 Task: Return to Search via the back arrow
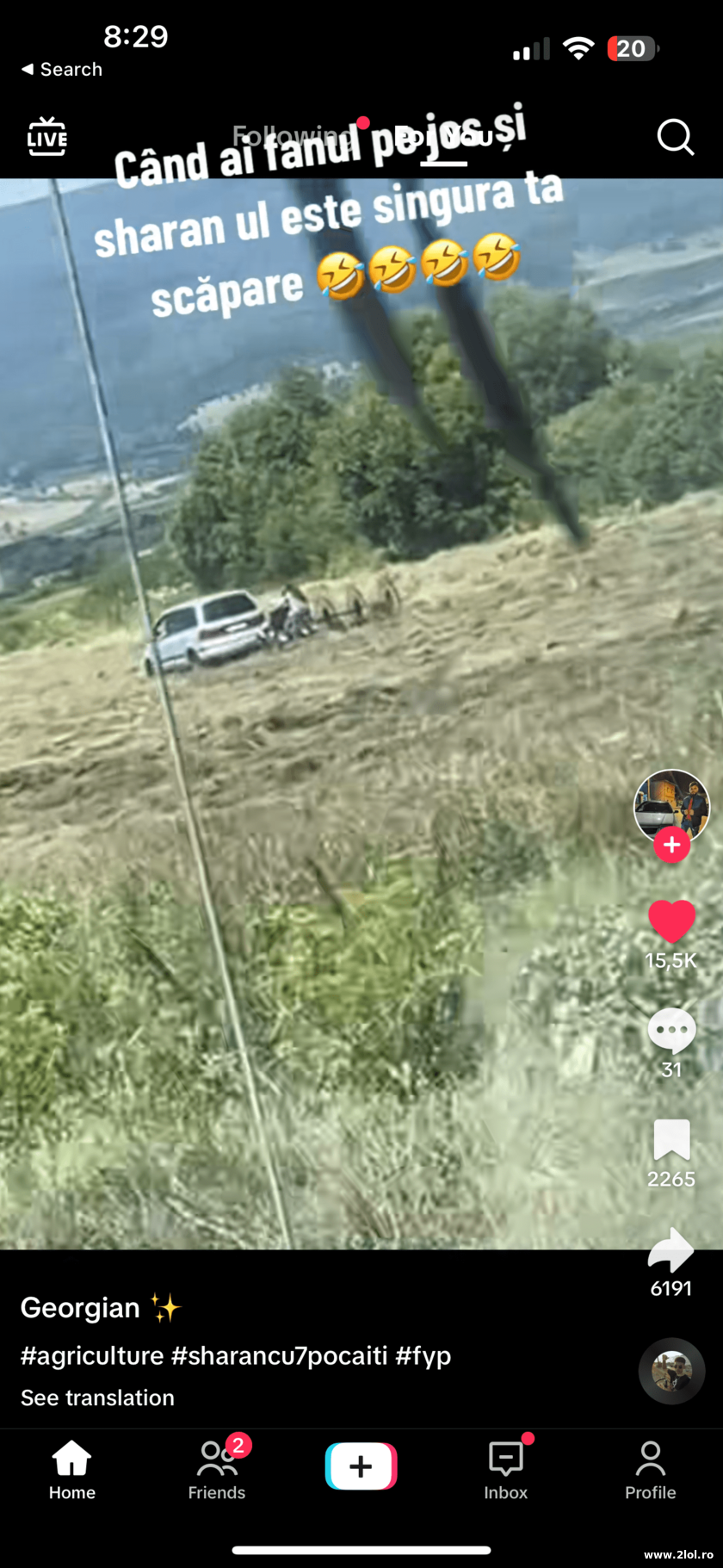[60, 69]
